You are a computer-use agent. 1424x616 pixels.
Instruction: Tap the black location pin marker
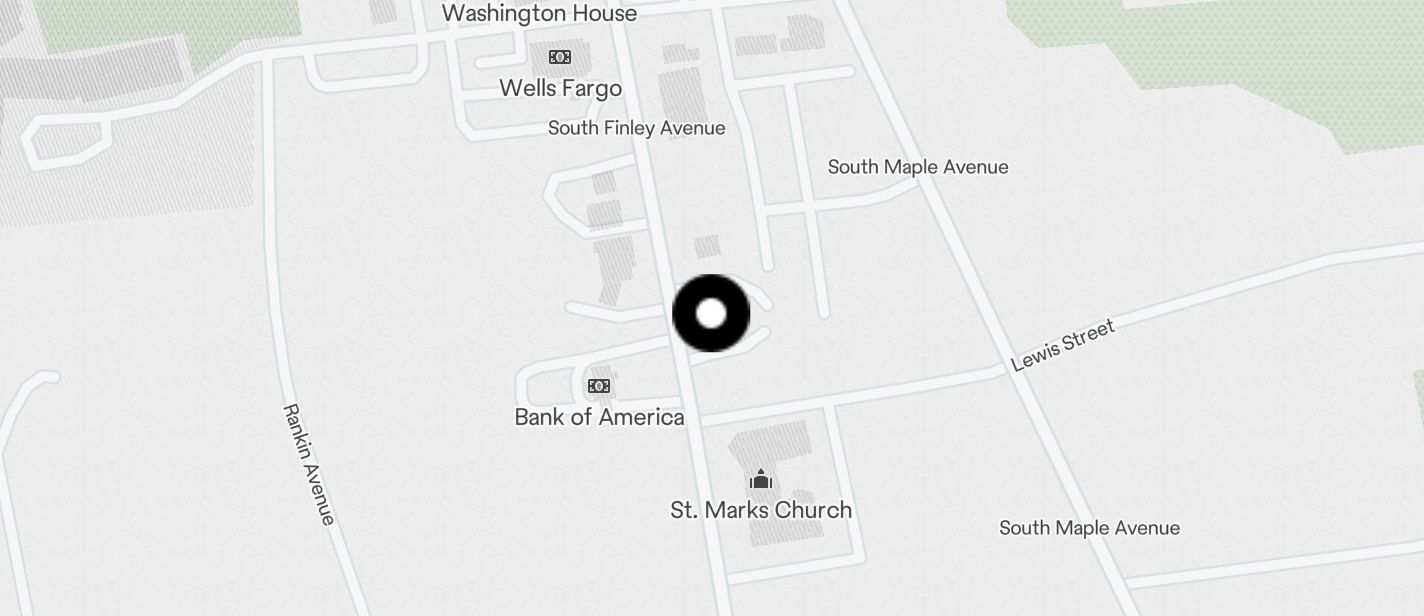point(711,313)
